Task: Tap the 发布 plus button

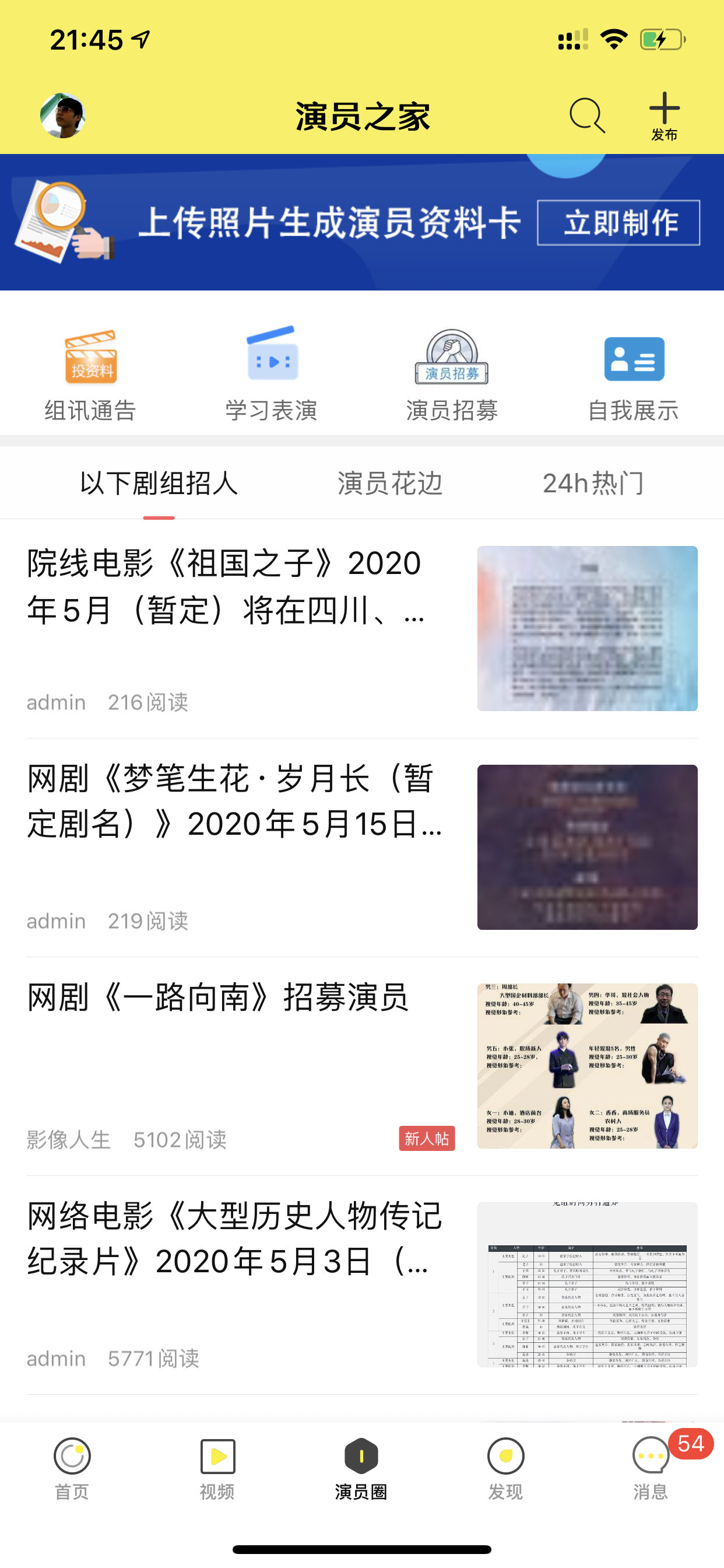Action: coord(665,117)
